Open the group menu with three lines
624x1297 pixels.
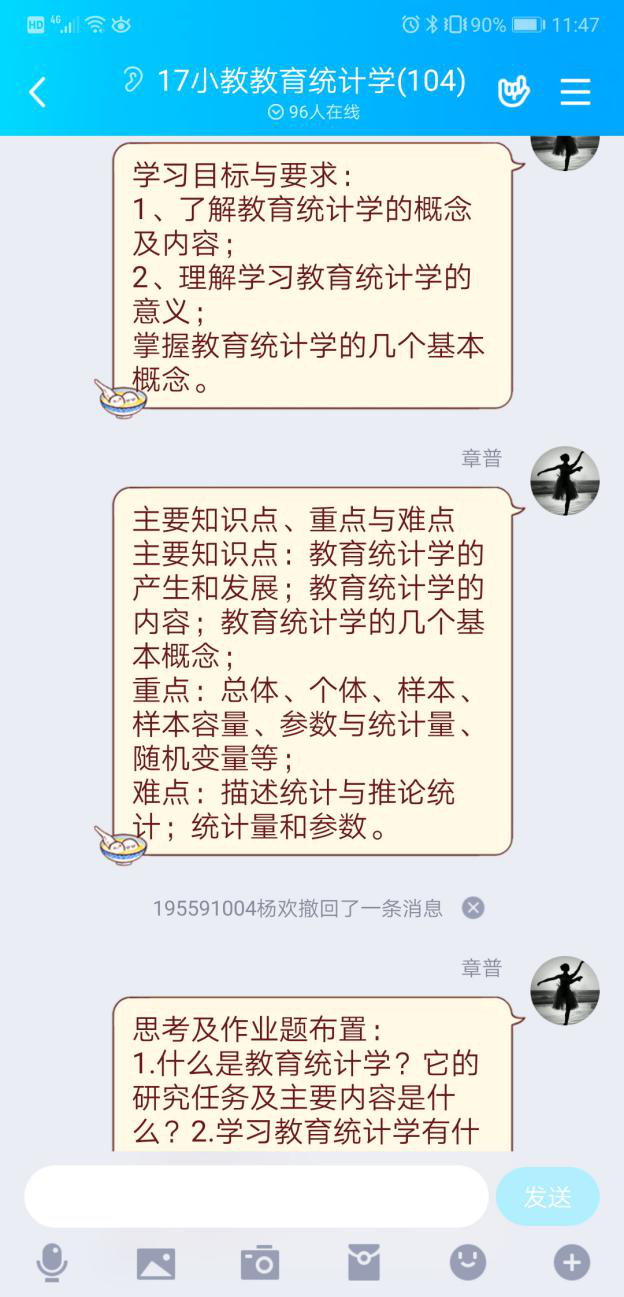click(575, 92)
